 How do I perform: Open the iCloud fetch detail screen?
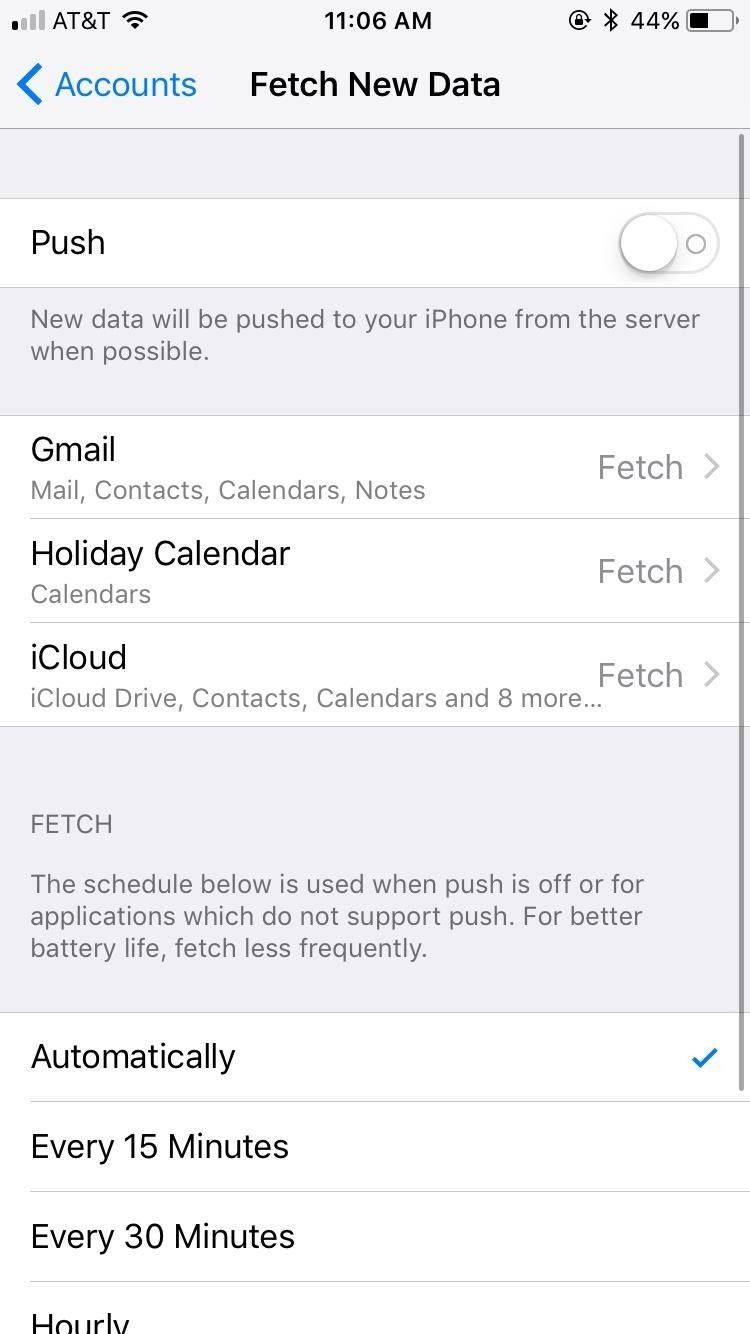pyautogui.click(x=375, y=674)
